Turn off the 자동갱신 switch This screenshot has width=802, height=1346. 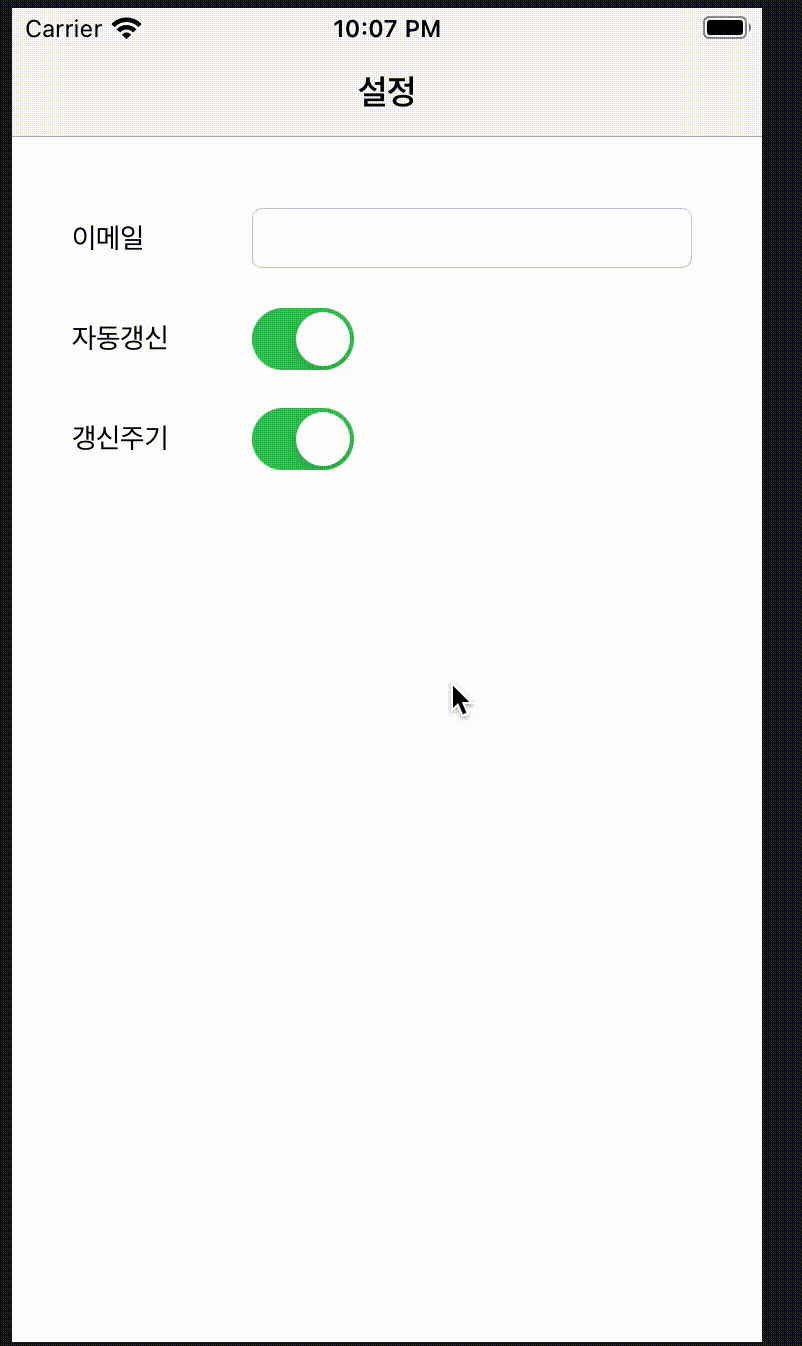pos(302,339)
